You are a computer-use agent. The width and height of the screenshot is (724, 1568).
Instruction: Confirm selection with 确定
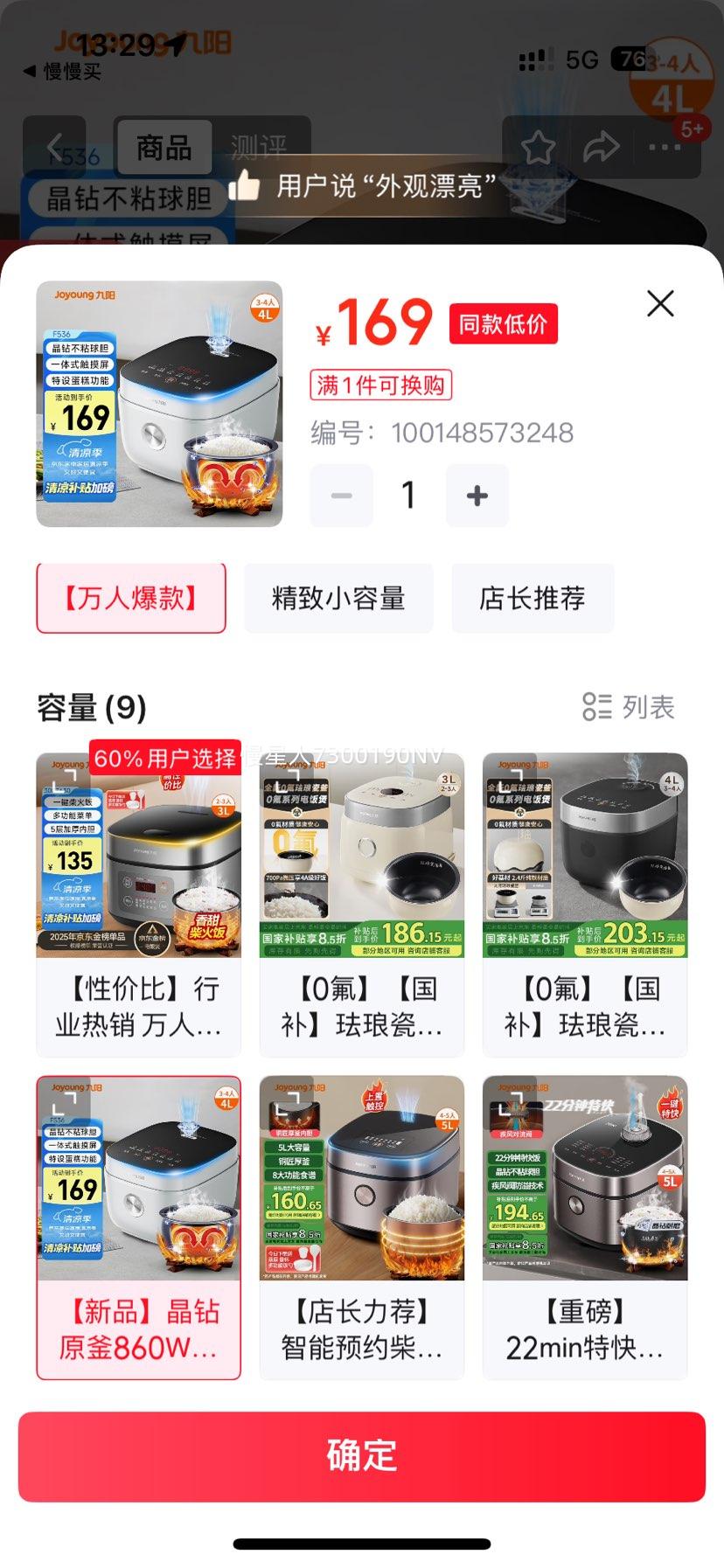point(362,1456)
